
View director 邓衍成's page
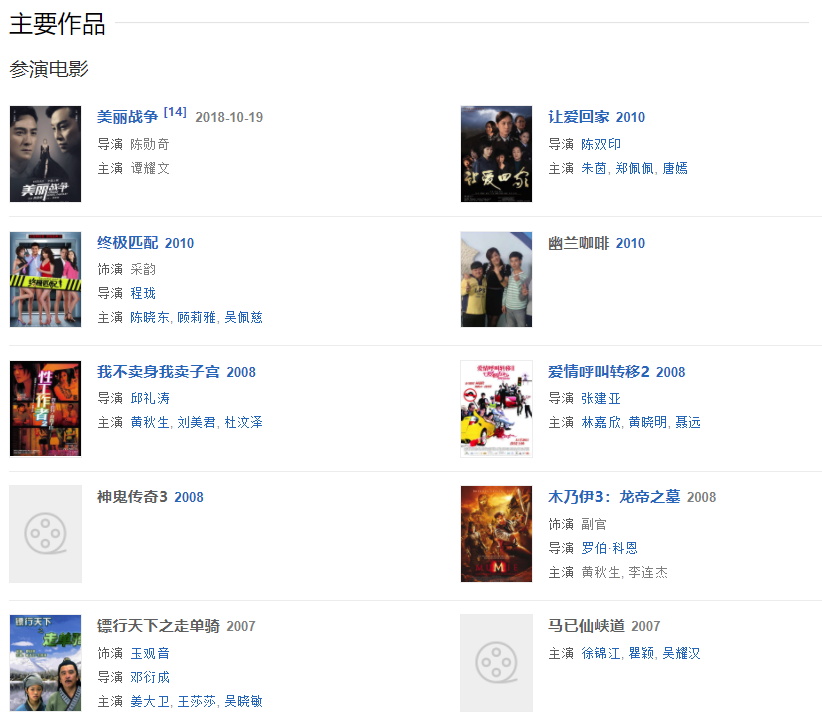click(150, 677)
